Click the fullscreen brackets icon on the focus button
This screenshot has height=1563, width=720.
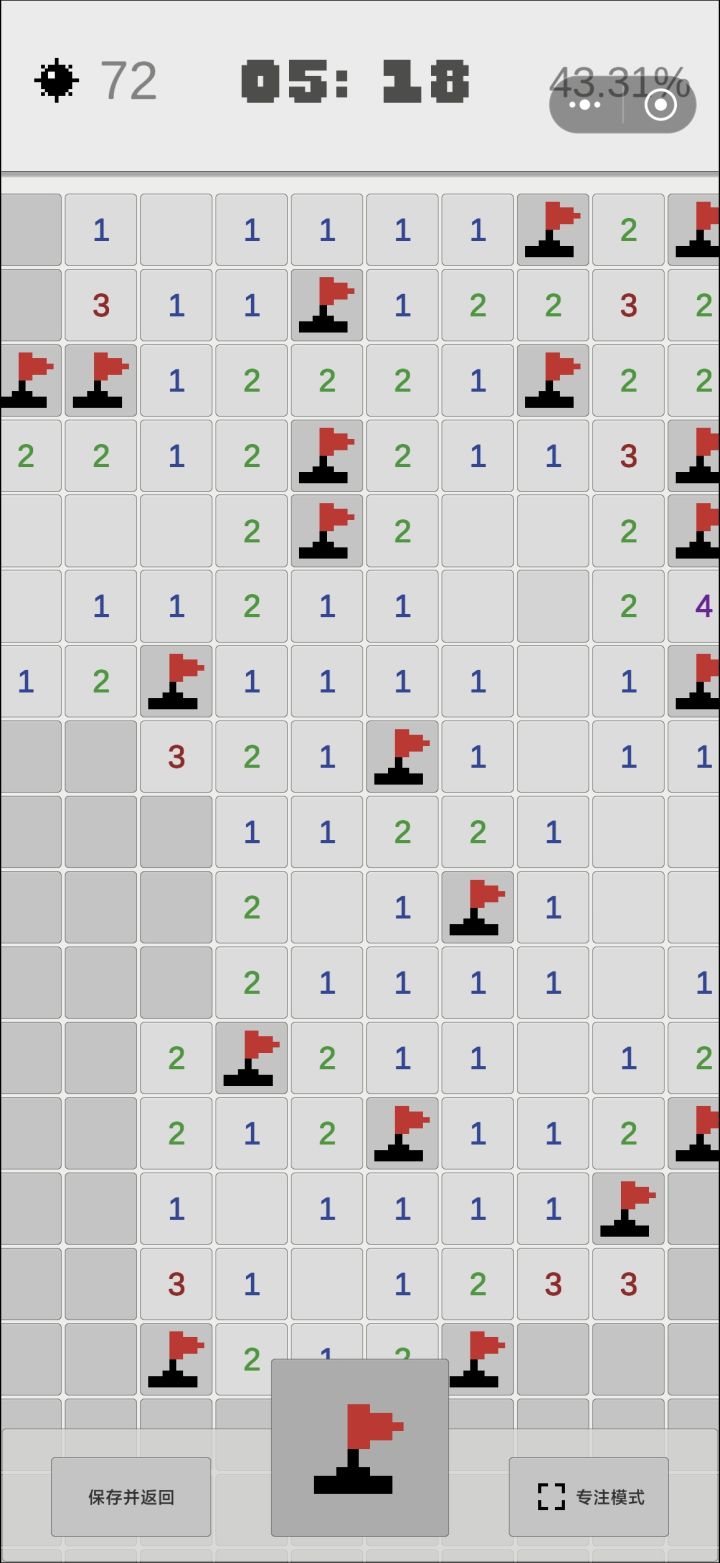(551, 1497)
